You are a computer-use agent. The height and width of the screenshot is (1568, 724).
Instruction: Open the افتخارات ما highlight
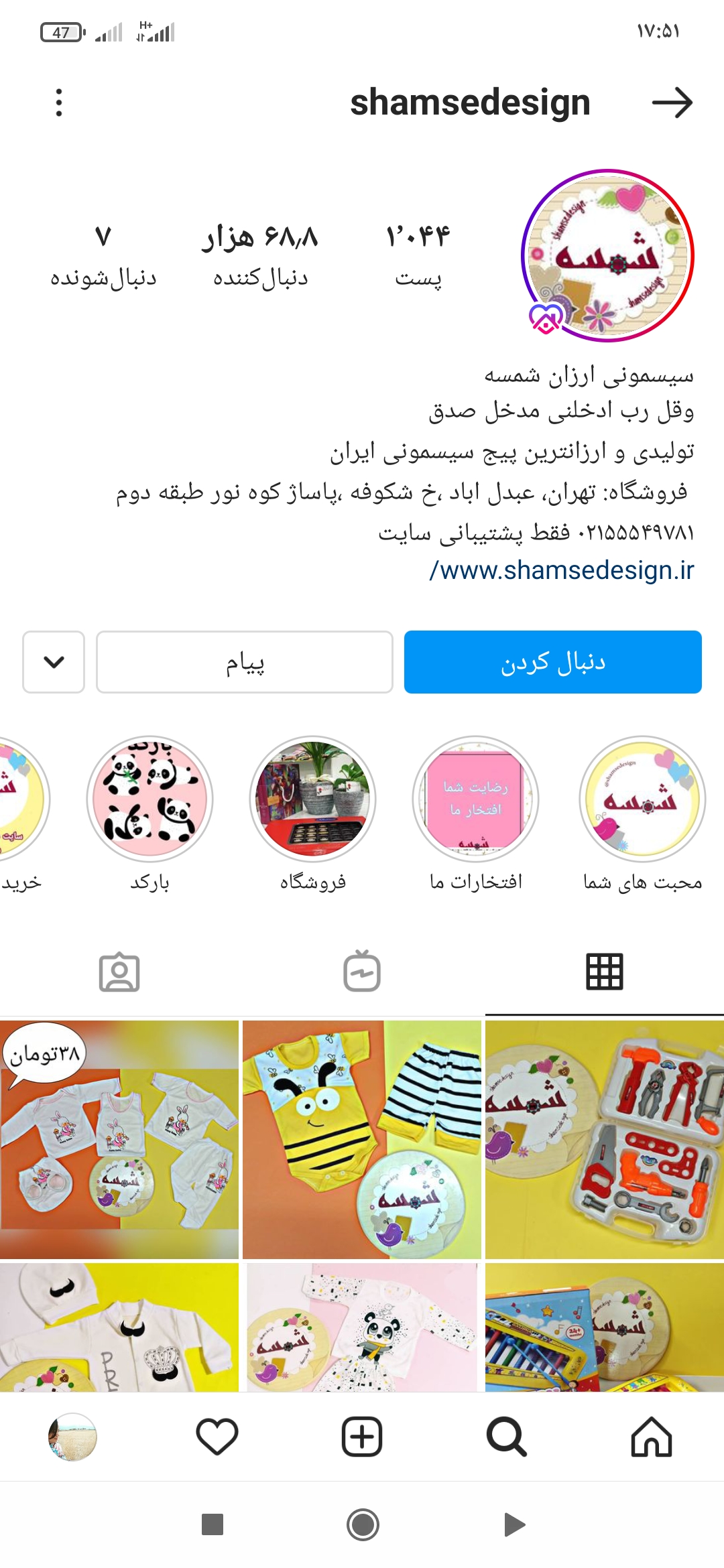click(475, 799)
